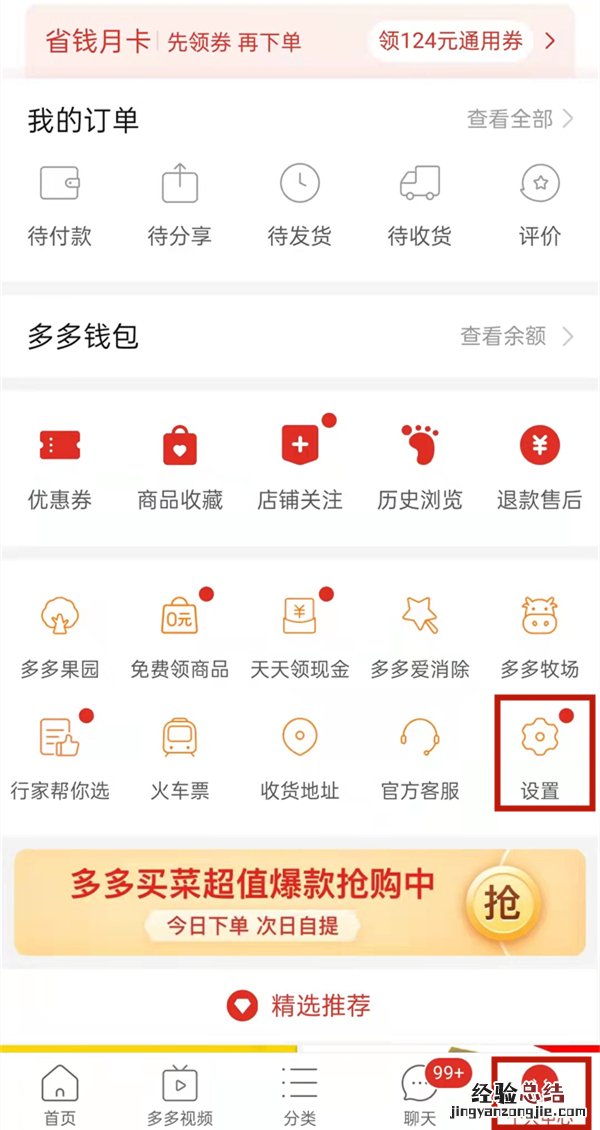Open 待付款 pending payment orders
The width and height of the screenshot is (600, 1130).
[x=60, y=205]
